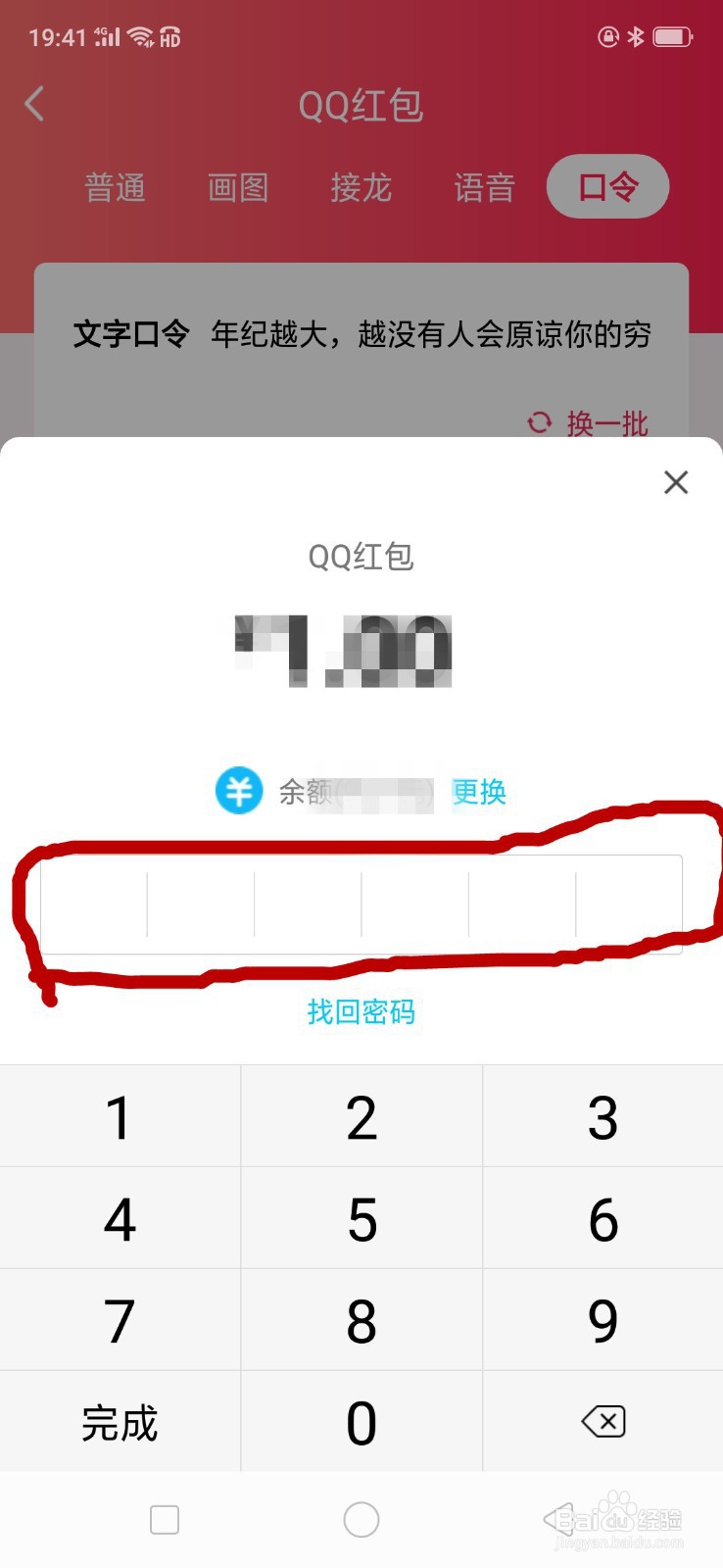Tap 更换 to change payment method
The image size is (723, 1568).
click(x=477, y=793)
